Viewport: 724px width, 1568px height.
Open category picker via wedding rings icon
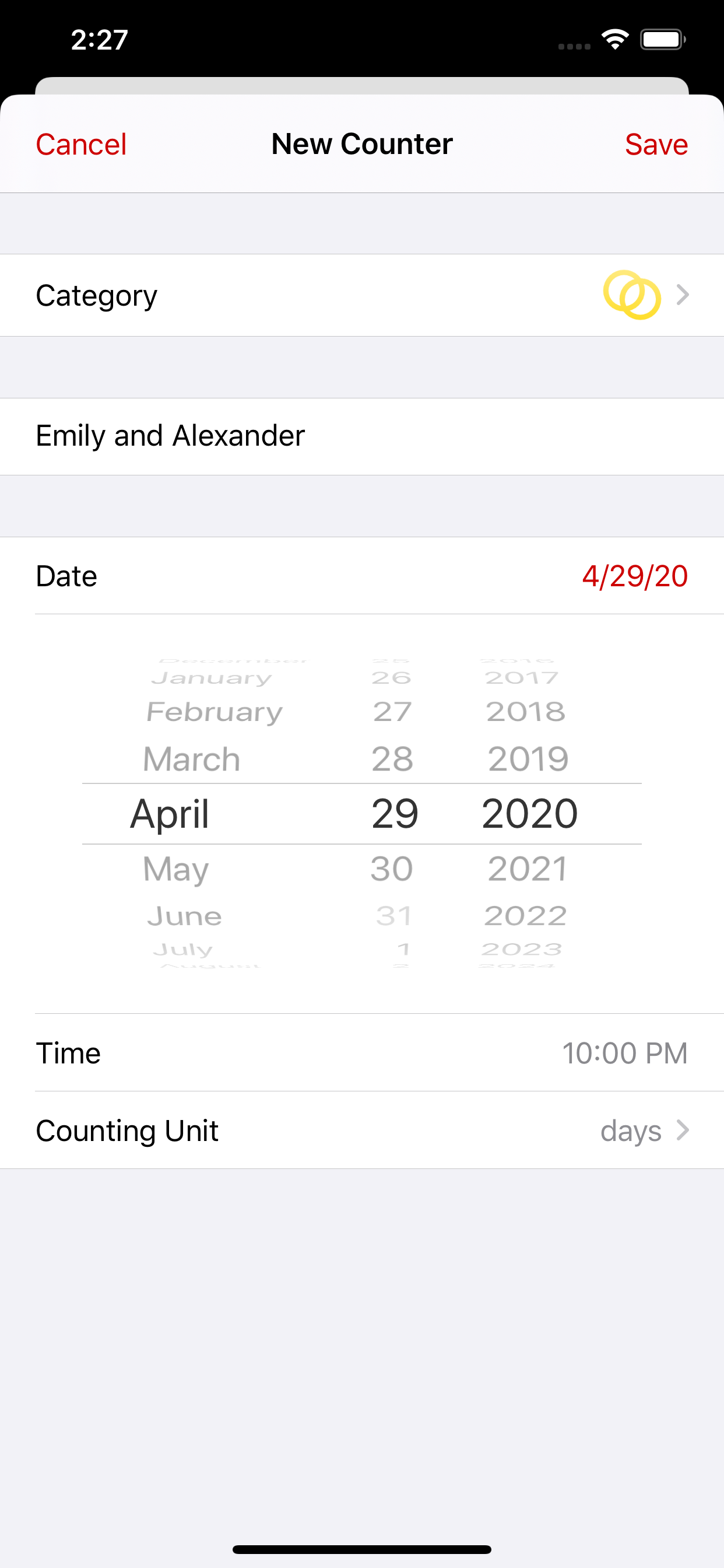click(631, 295)
